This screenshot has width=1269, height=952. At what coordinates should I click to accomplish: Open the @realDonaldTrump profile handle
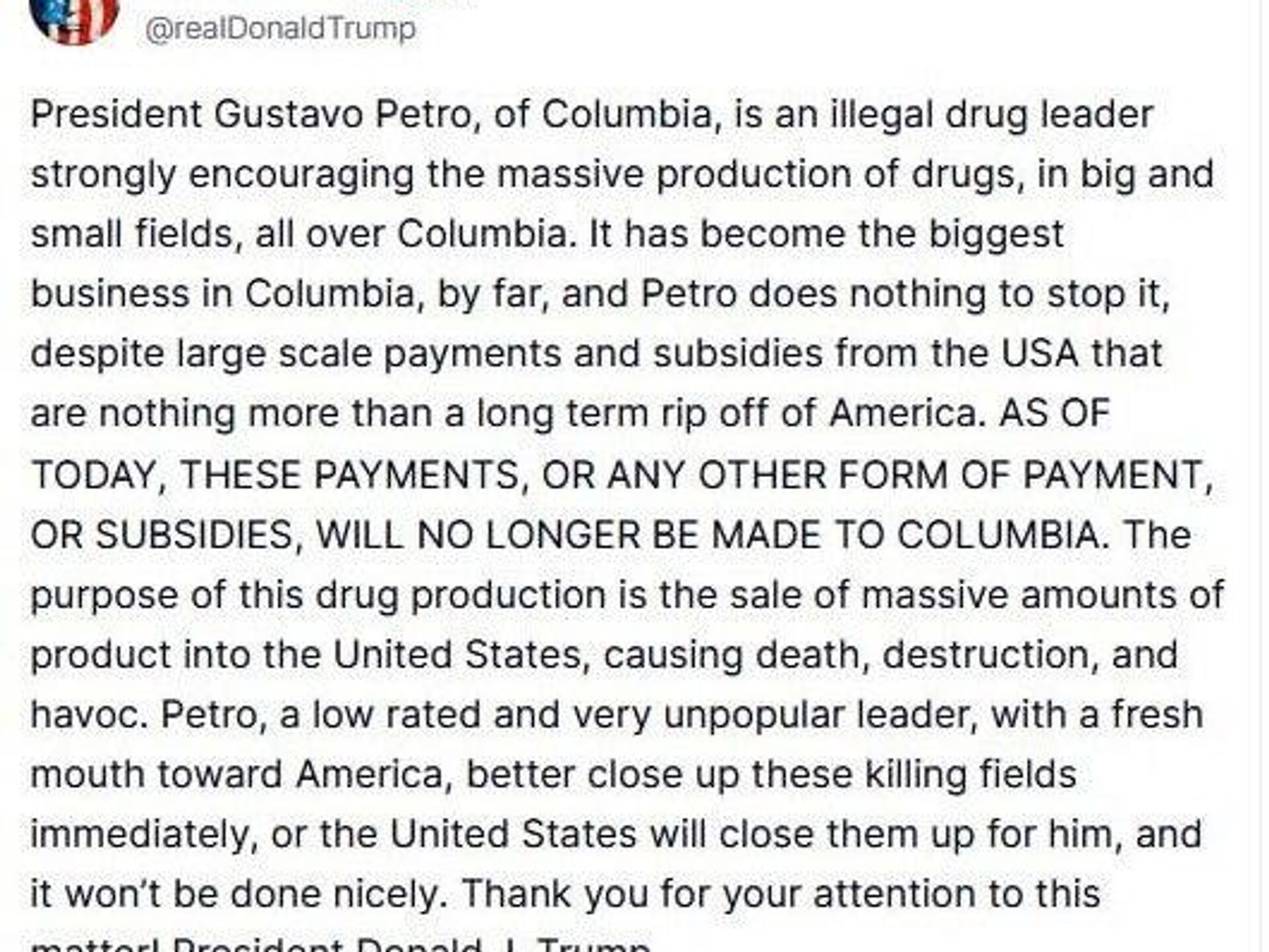pos(280,29)
